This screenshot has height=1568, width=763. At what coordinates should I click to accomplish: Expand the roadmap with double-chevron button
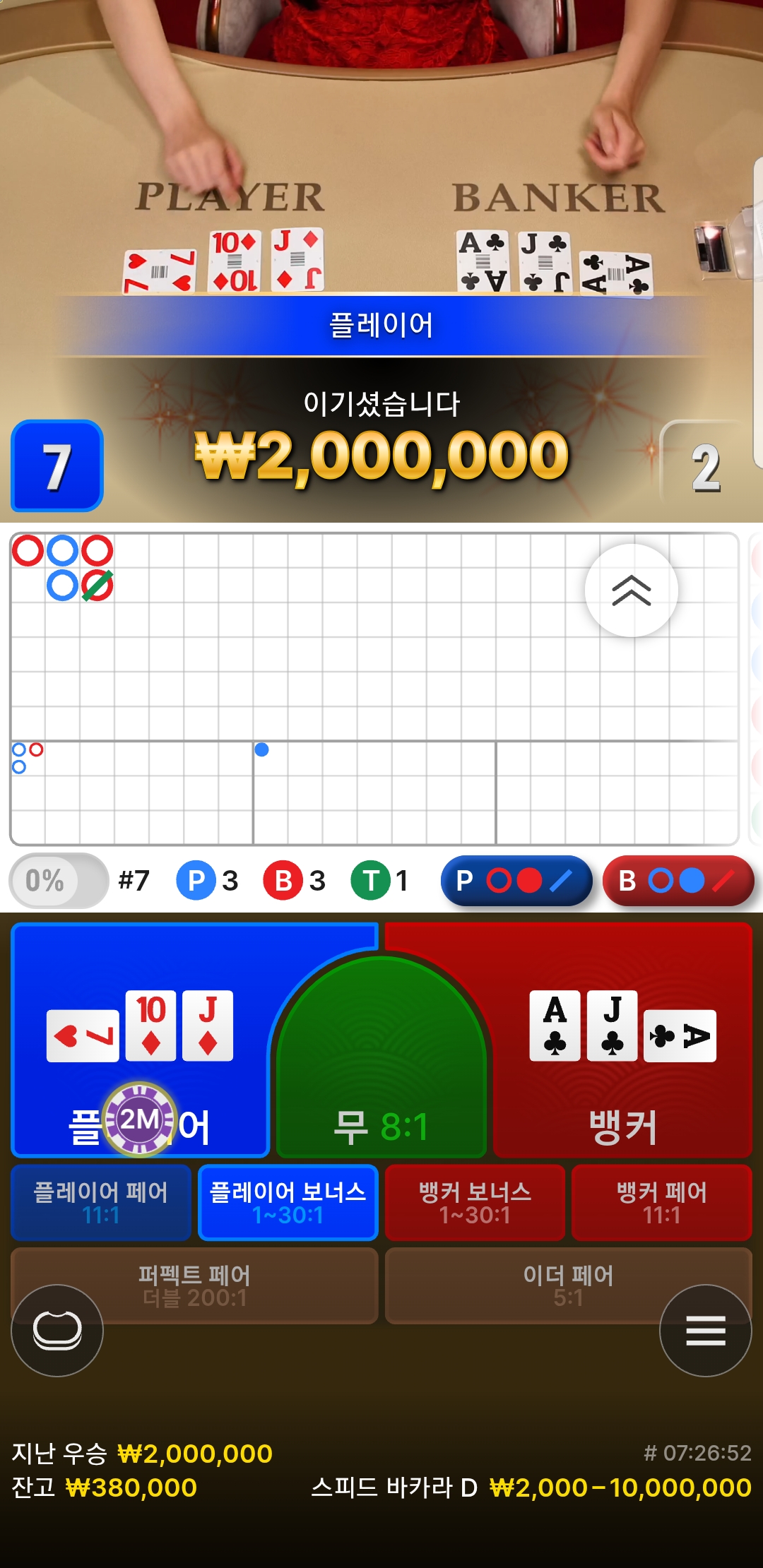pos(631,590)
